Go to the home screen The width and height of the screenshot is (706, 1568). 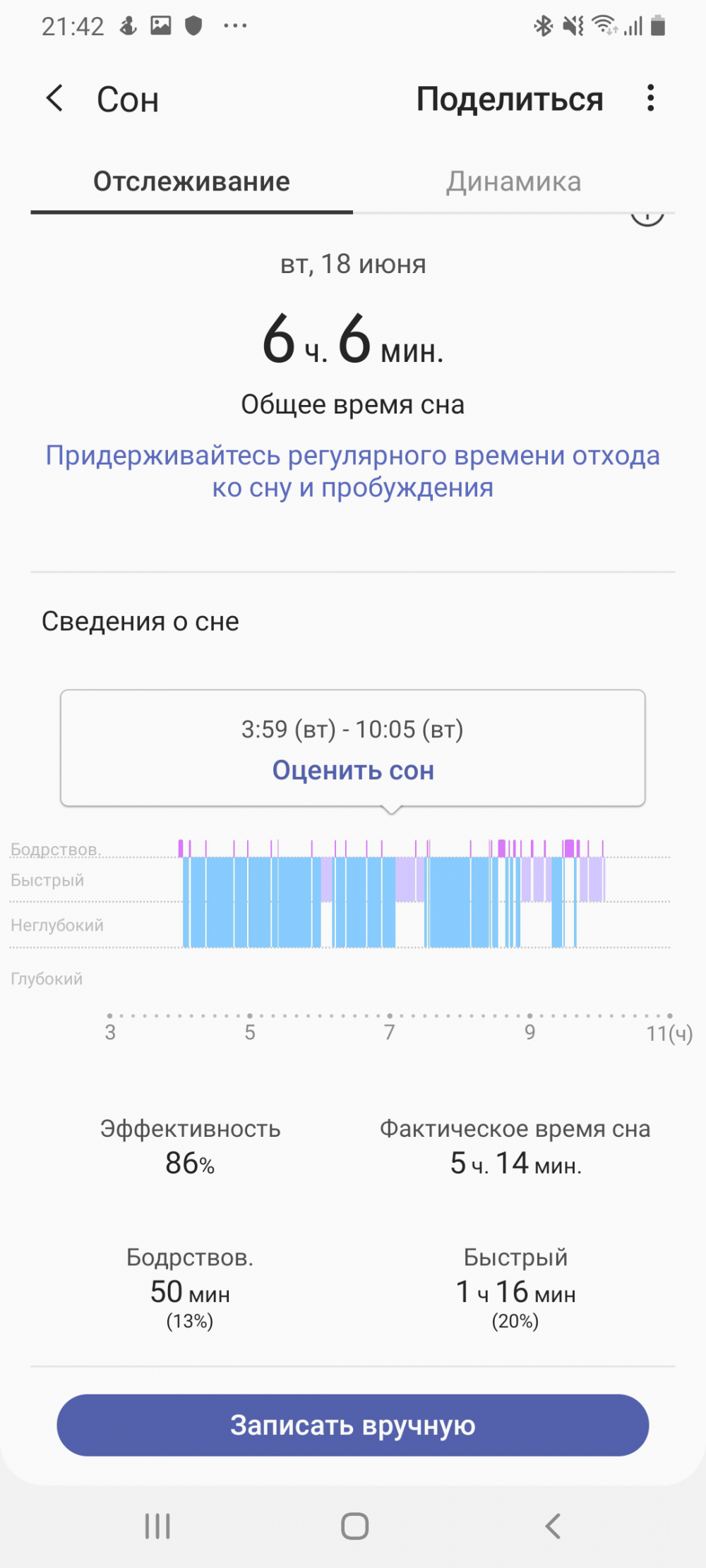354,1526
